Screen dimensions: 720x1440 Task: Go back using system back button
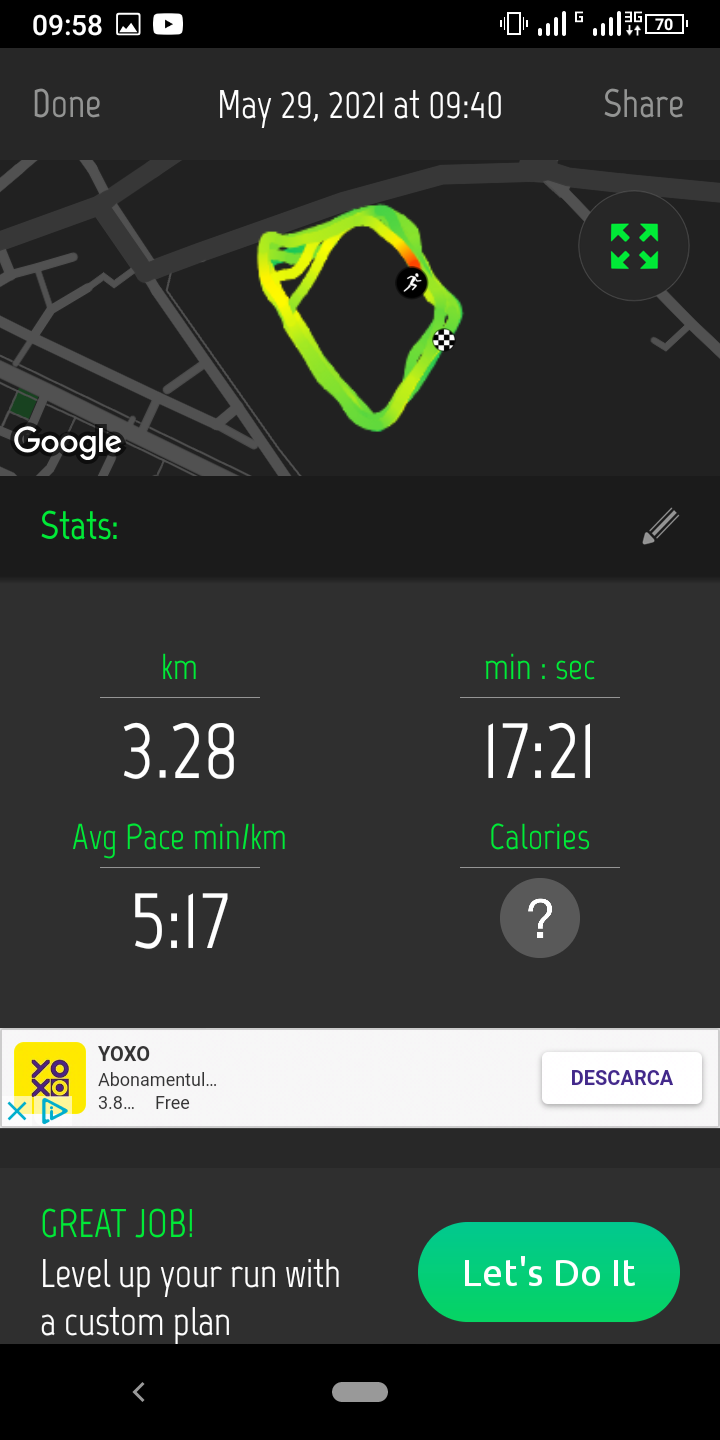pos(139,1392)
